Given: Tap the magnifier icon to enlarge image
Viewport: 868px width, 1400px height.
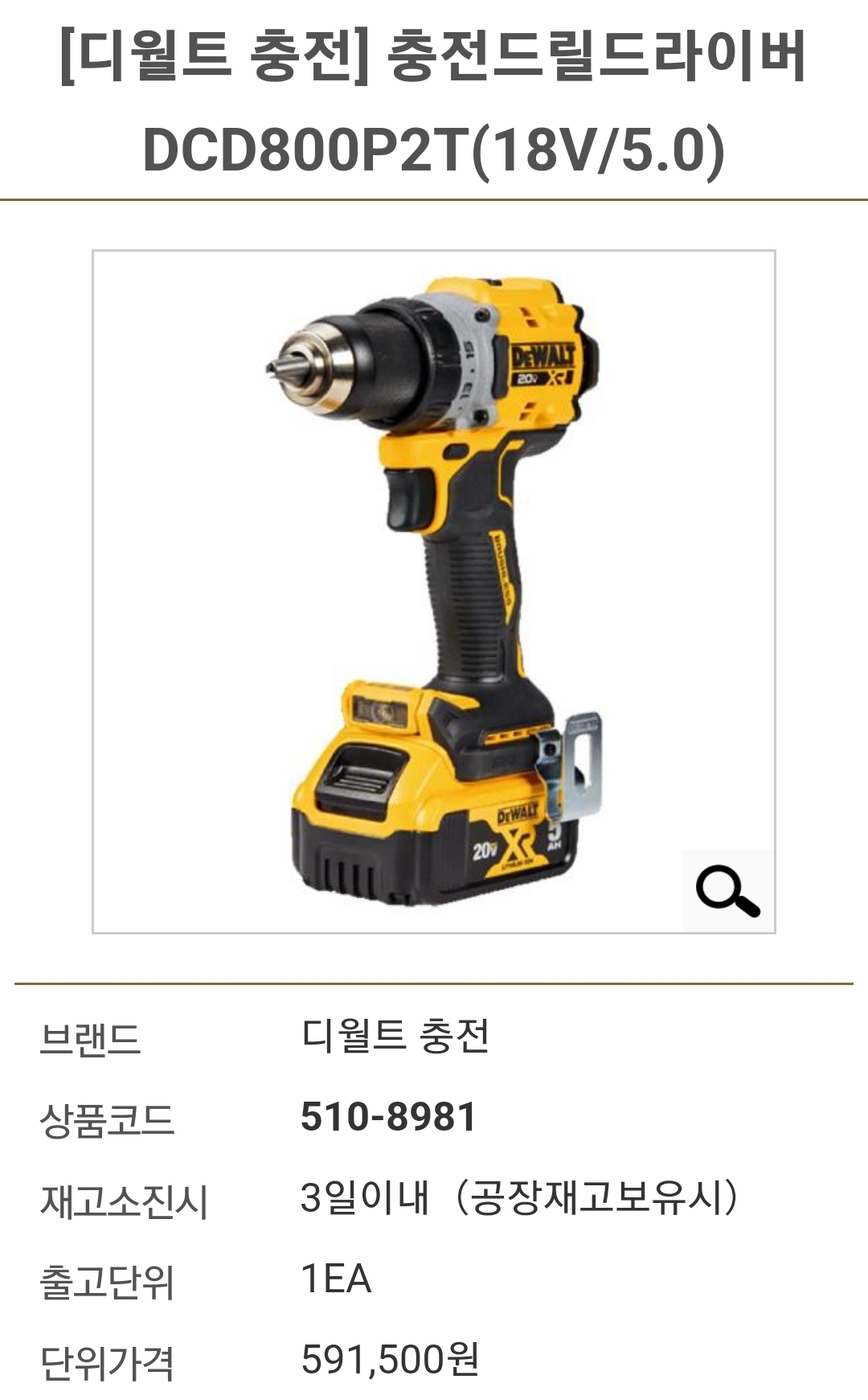Looking at the screenshot, I should click(727, 891).
